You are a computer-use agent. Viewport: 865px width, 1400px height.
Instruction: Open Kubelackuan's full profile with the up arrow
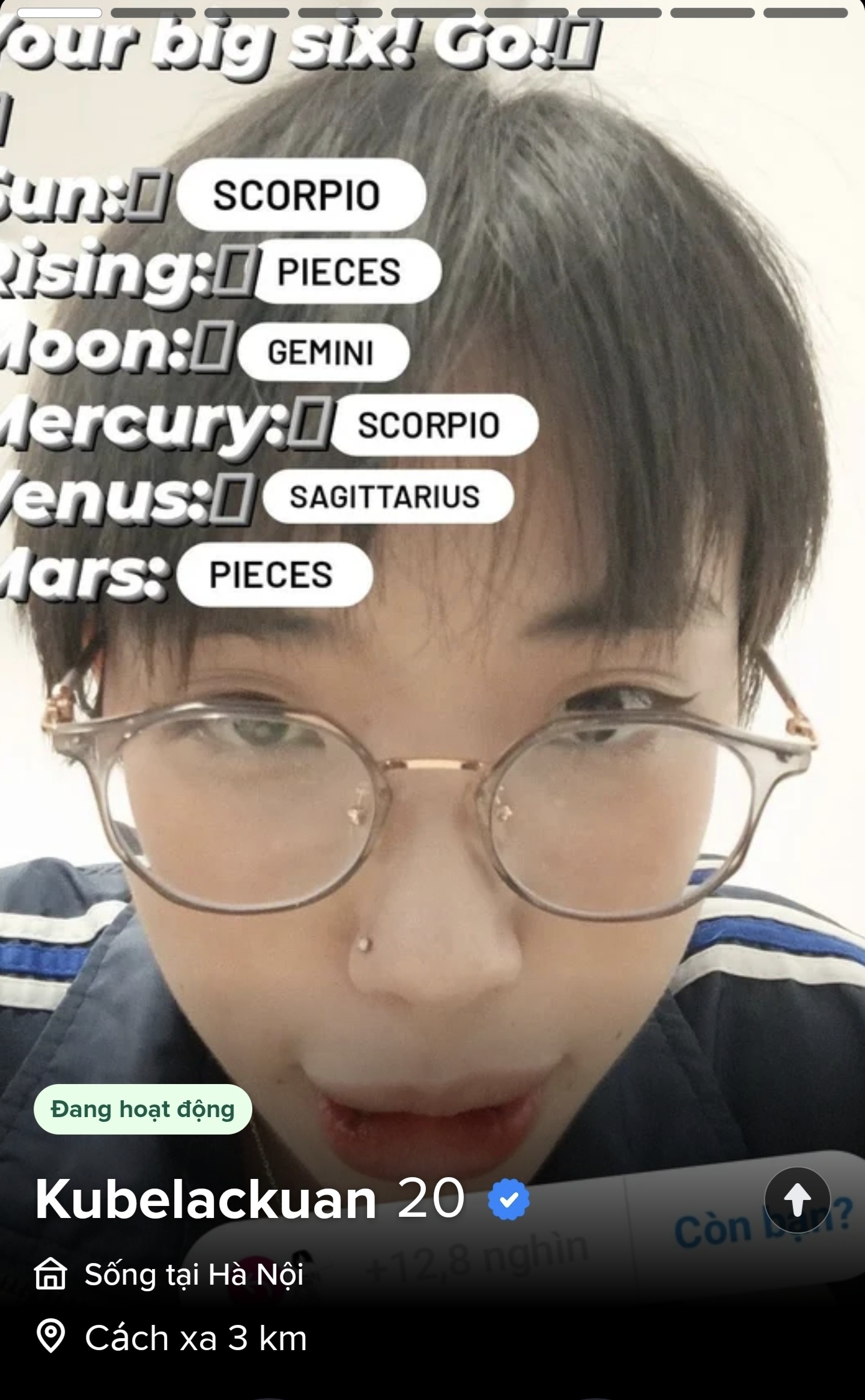click(x=797, y=1200)
